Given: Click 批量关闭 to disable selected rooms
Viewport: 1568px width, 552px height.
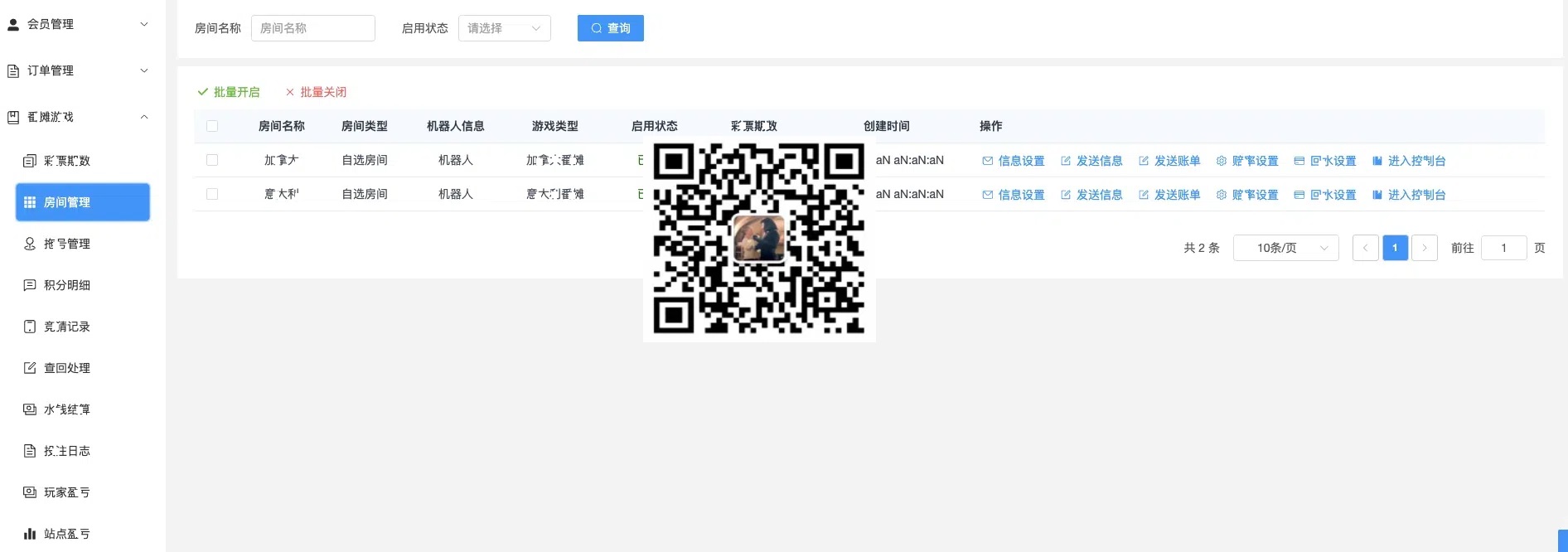Looking at the screenshot, I should [316, 92].
